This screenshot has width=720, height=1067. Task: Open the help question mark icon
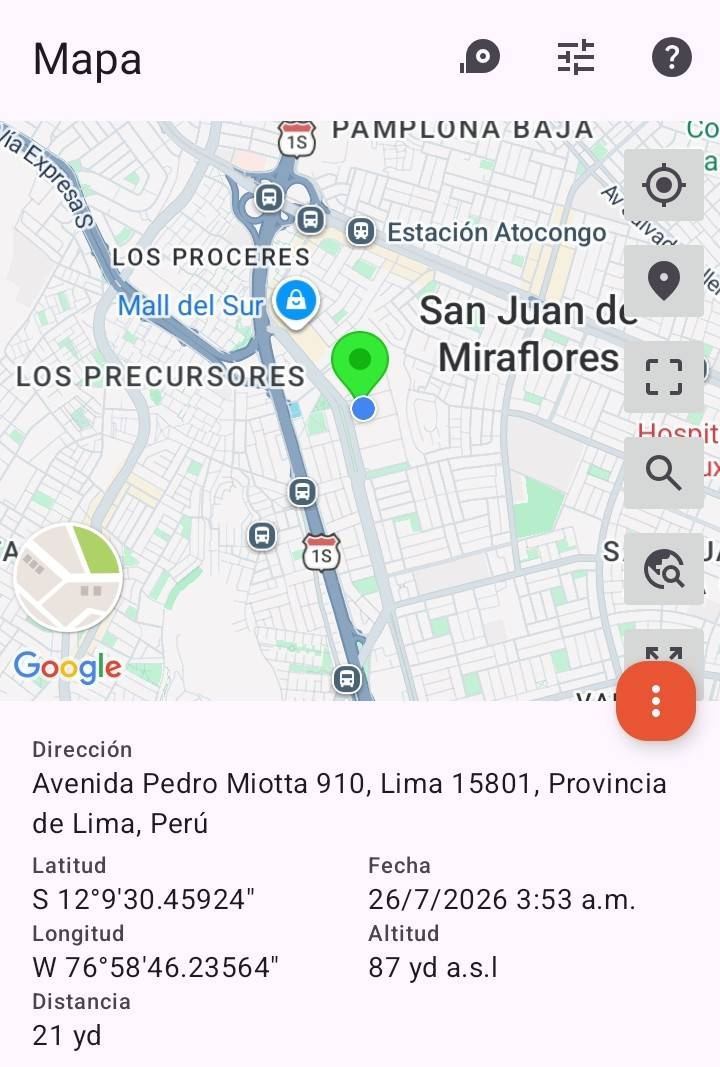tap(671, 57)
